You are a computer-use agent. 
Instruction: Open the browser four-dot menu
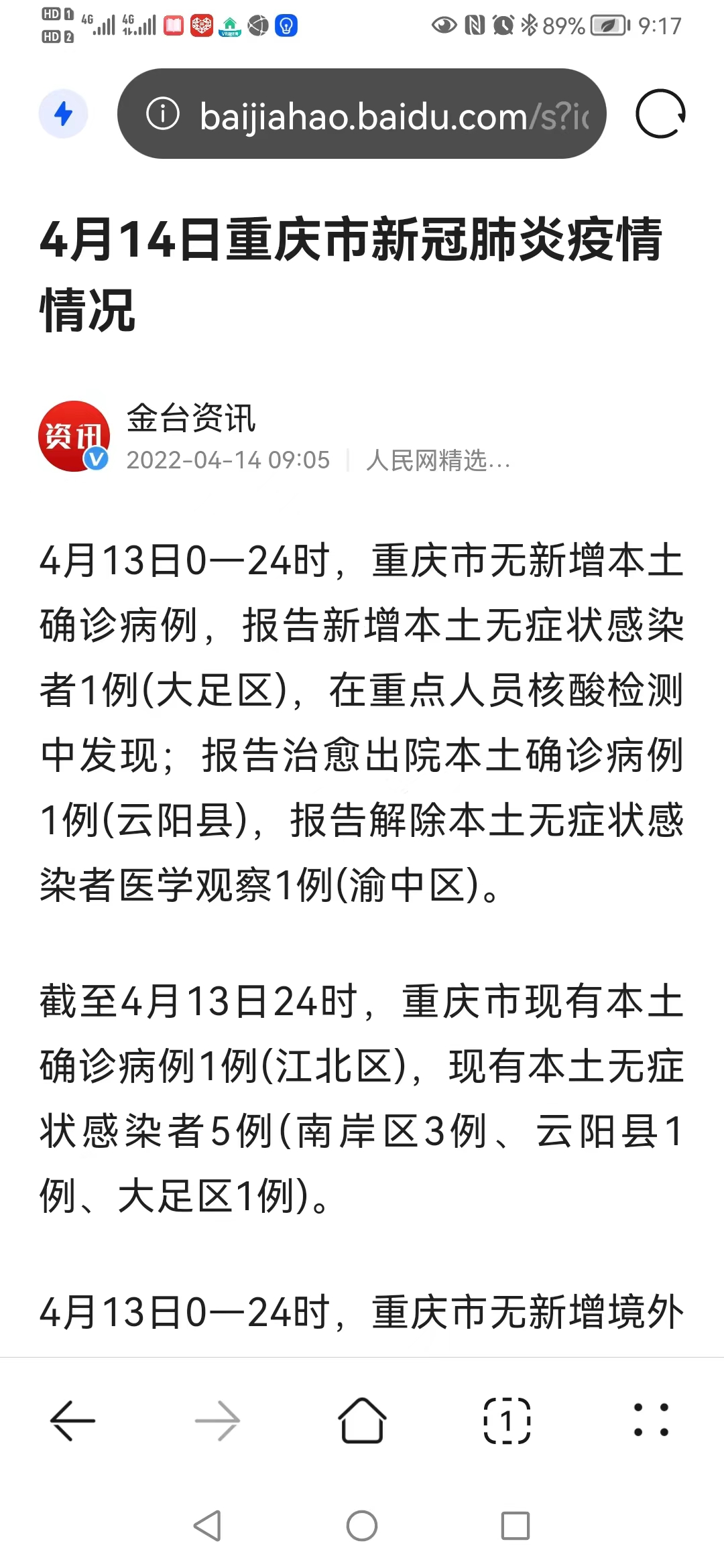click(x=651, y=1420)
